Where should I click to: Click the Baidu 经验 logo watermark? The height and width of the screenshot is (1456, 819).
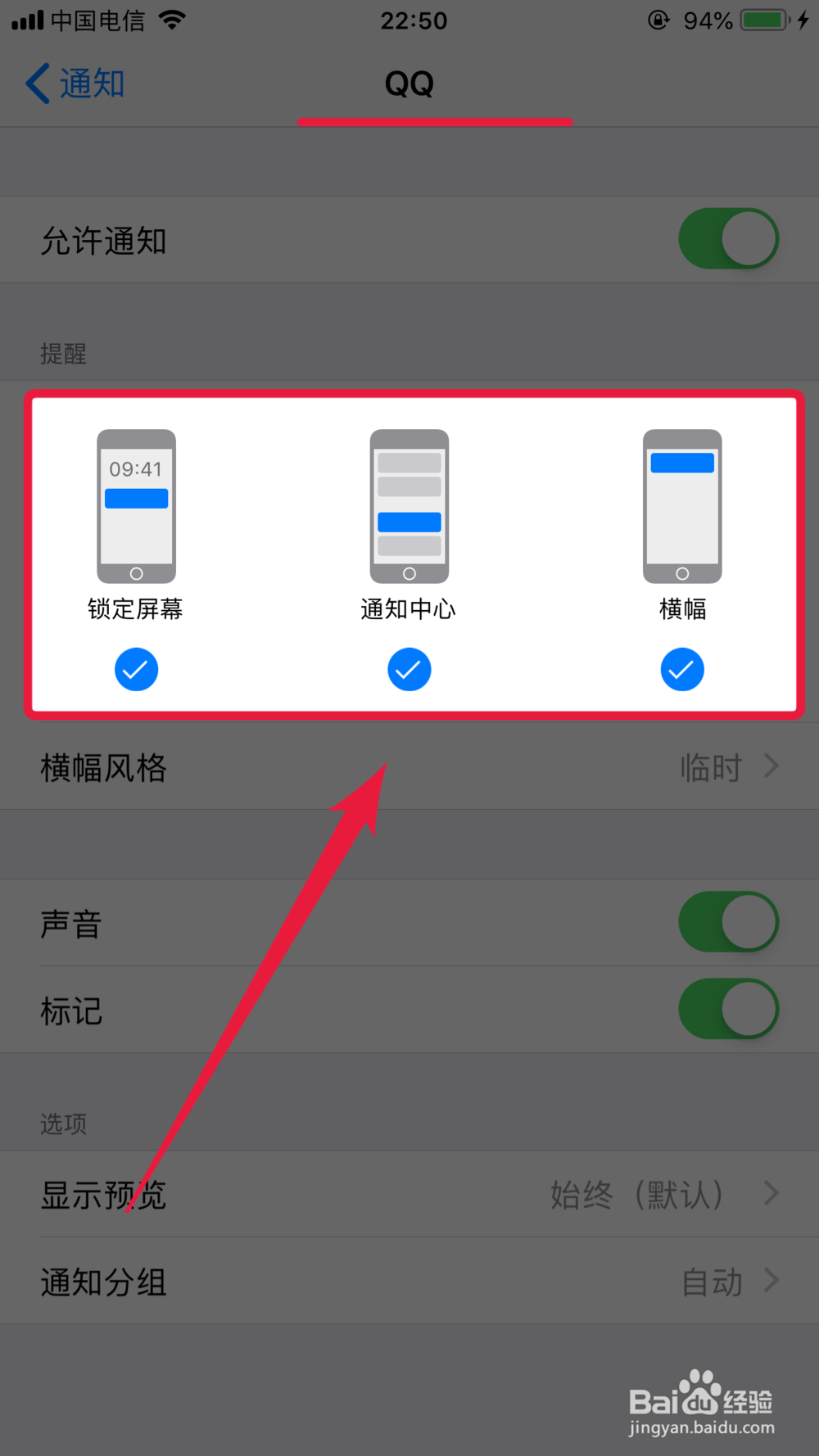coord(700,1400)
